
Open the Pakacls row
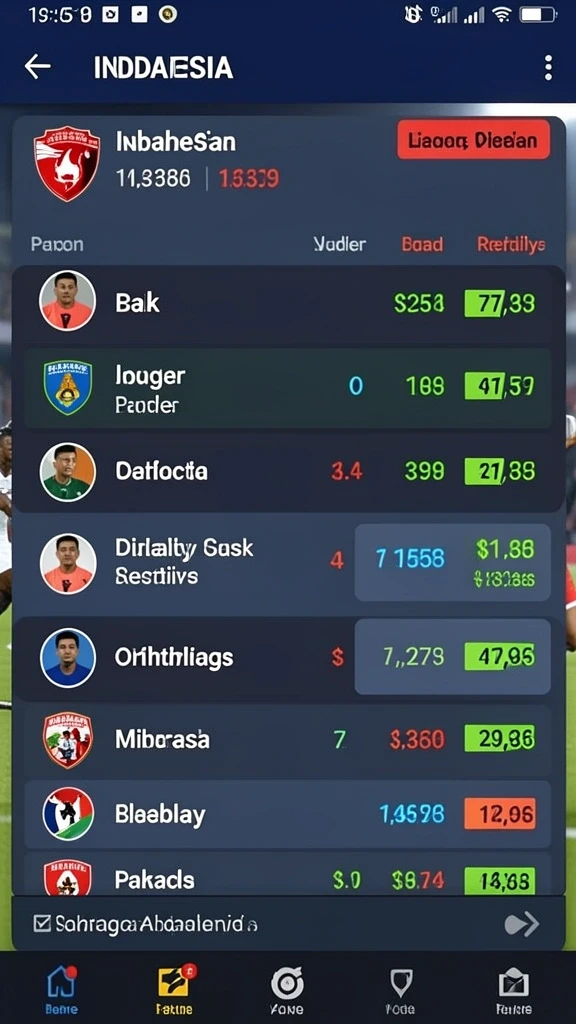point(288,875)
